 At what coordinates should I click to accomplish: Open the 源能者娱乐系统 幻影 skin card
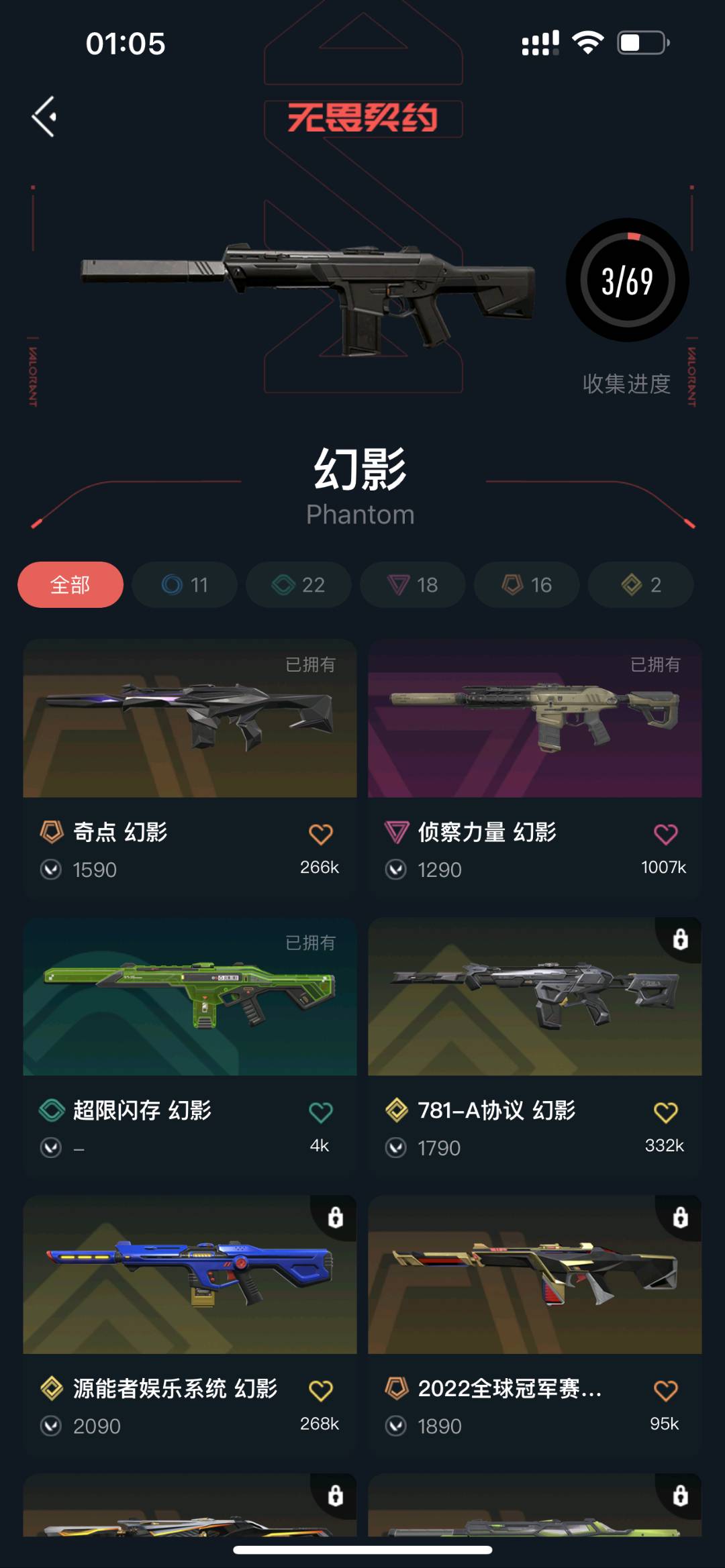click(x=190, y=1325)
